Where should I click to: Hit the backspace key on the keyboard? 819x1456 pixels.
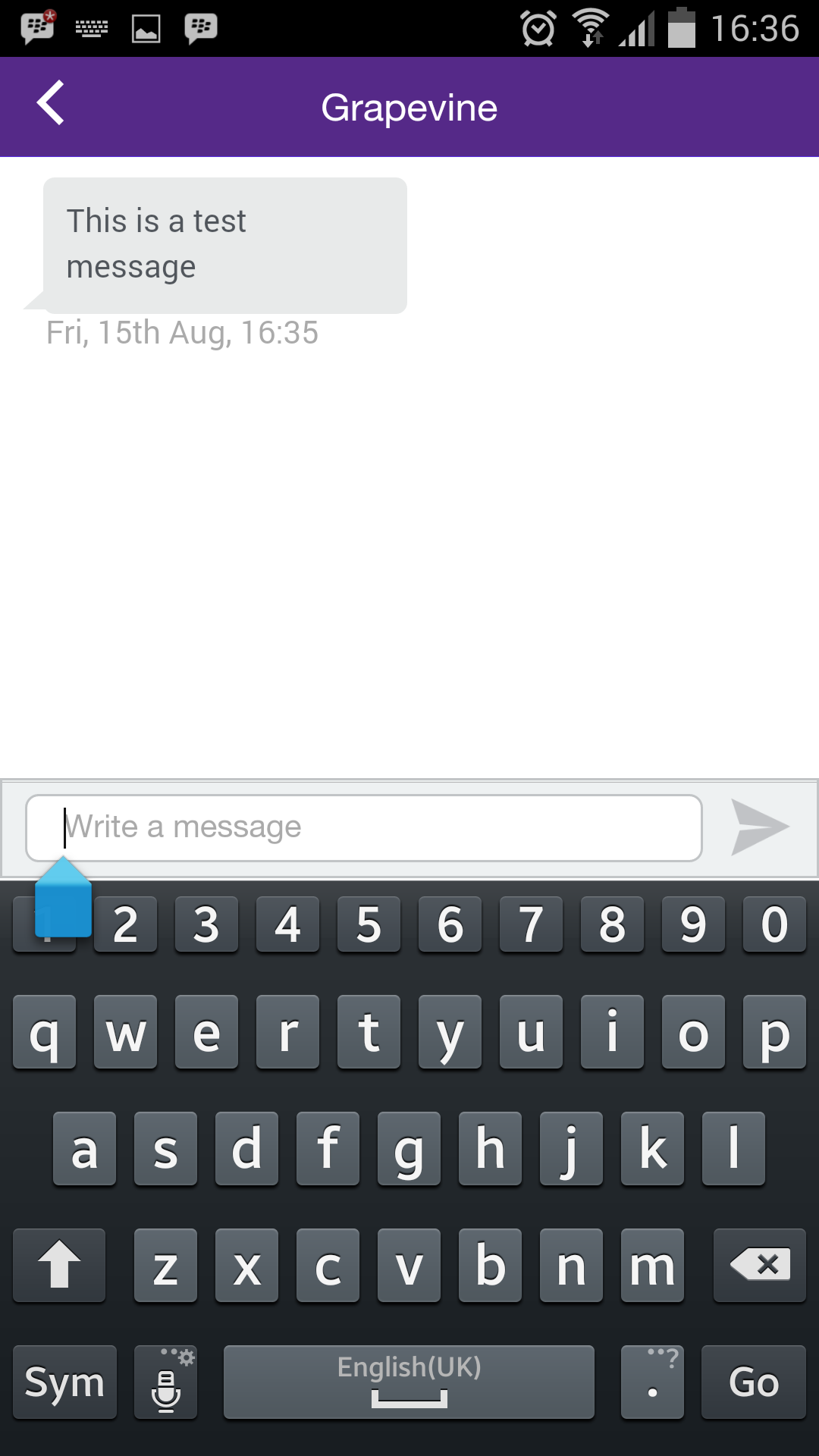click(x=759, y=1265)
